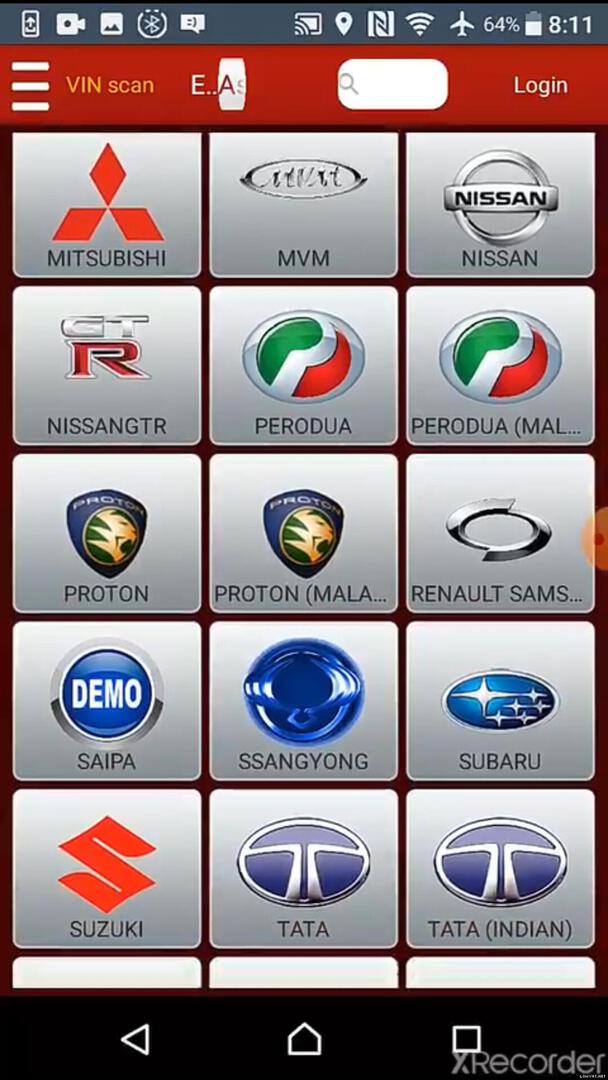Select the PROTON tile
This screenshot has width=608, height=1080.
[x=107, y=533]
